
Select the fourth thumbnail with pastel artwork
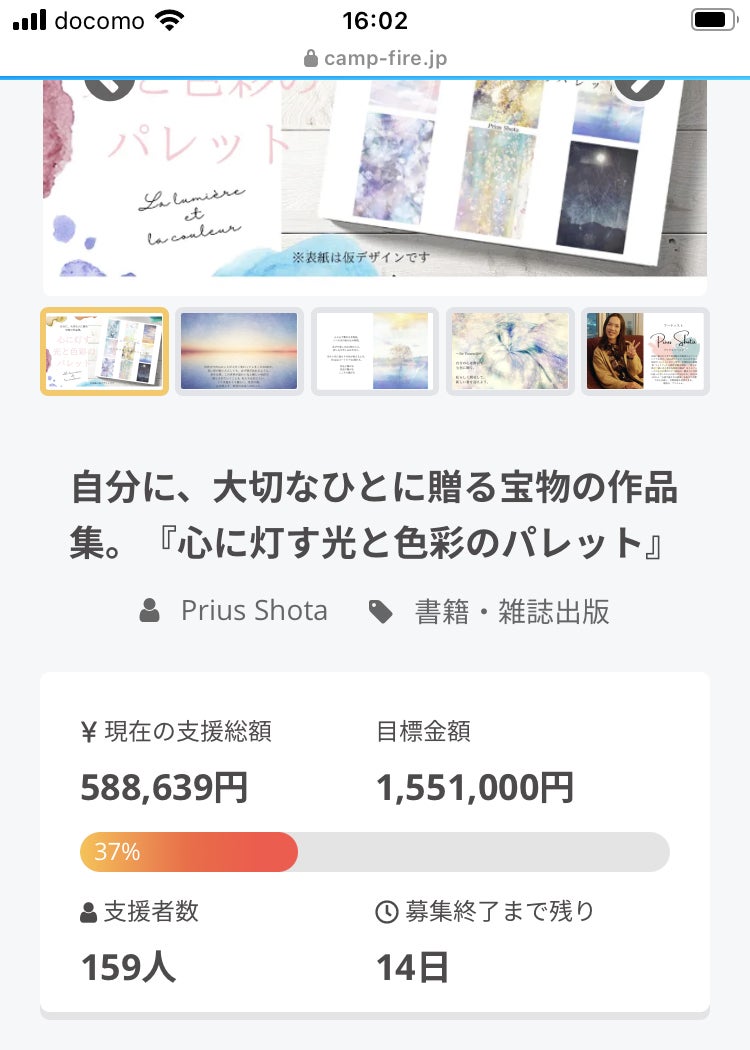click(510, 351)
